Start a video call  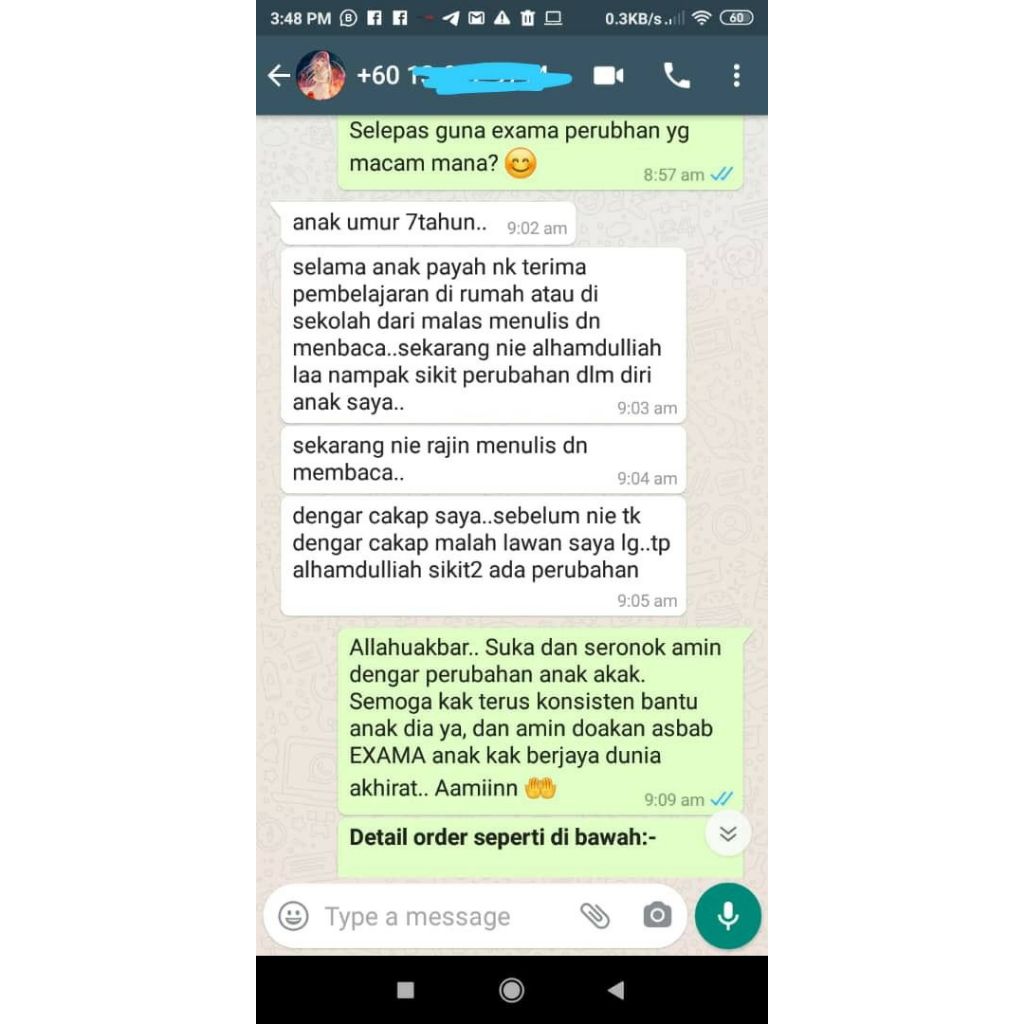(608, 76)
